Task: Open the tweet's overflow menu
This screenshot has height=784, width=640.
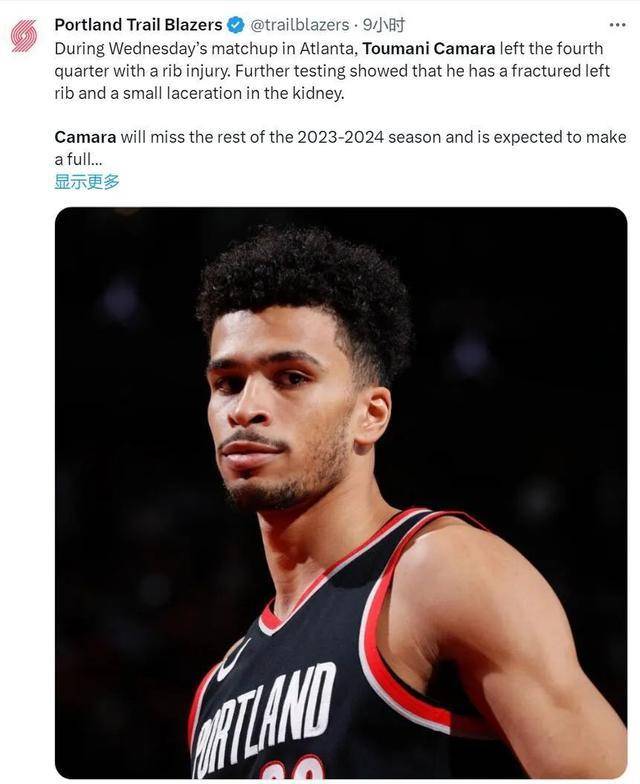Action: tap(617, 24)
